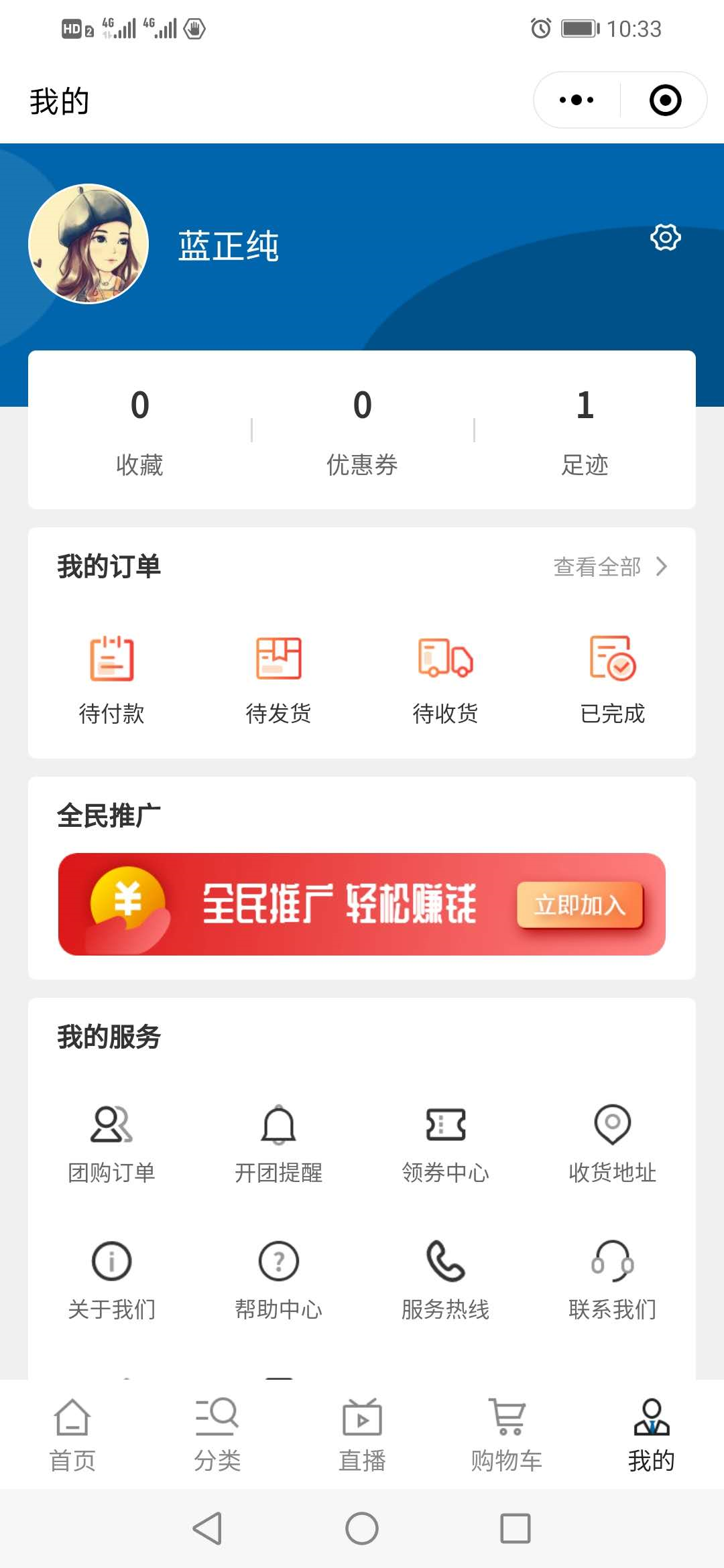Open 帮助中心 help center
The height and width of the screenshot is (1568, 724).
click(278, 1280)
